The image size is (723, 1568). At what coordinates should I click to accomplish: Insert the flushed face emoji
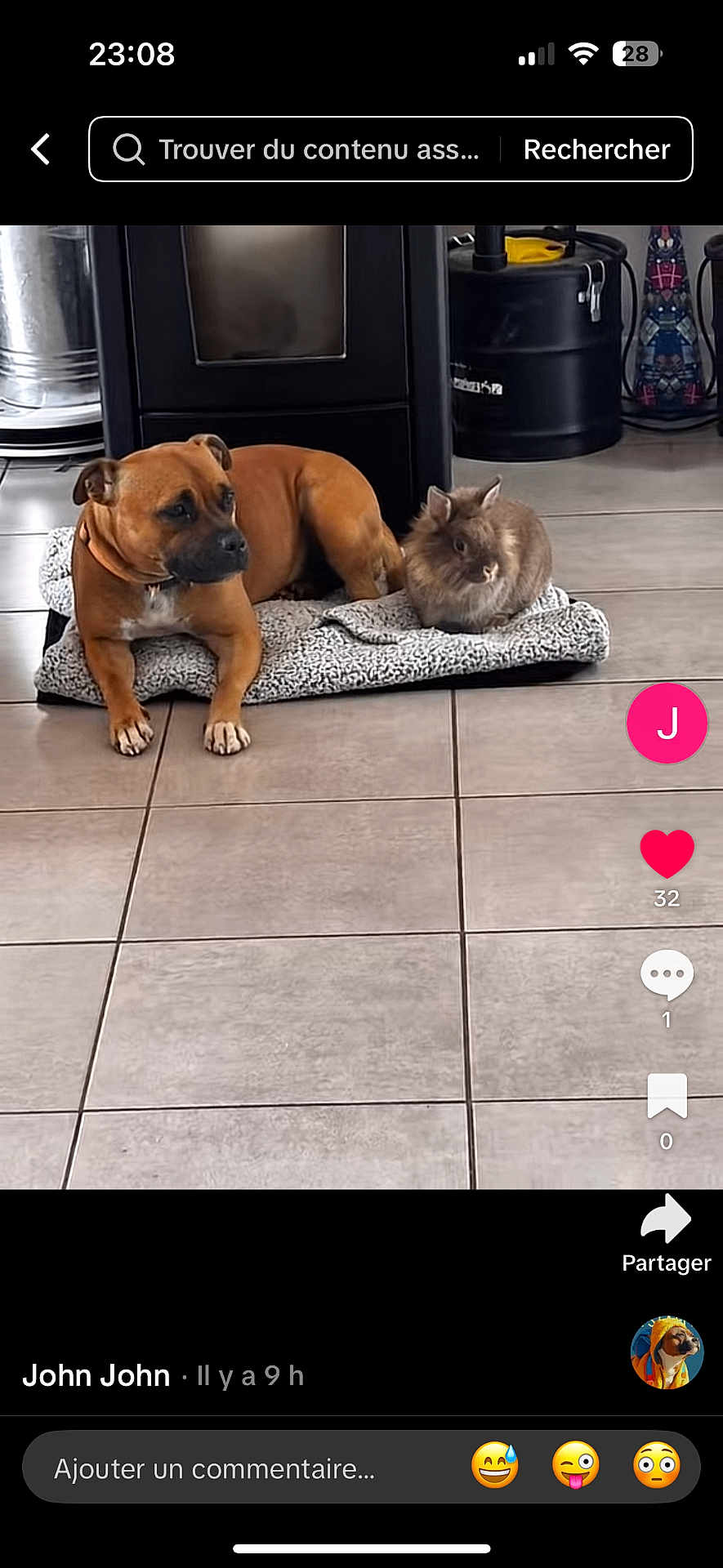(x=657, y=1466)
